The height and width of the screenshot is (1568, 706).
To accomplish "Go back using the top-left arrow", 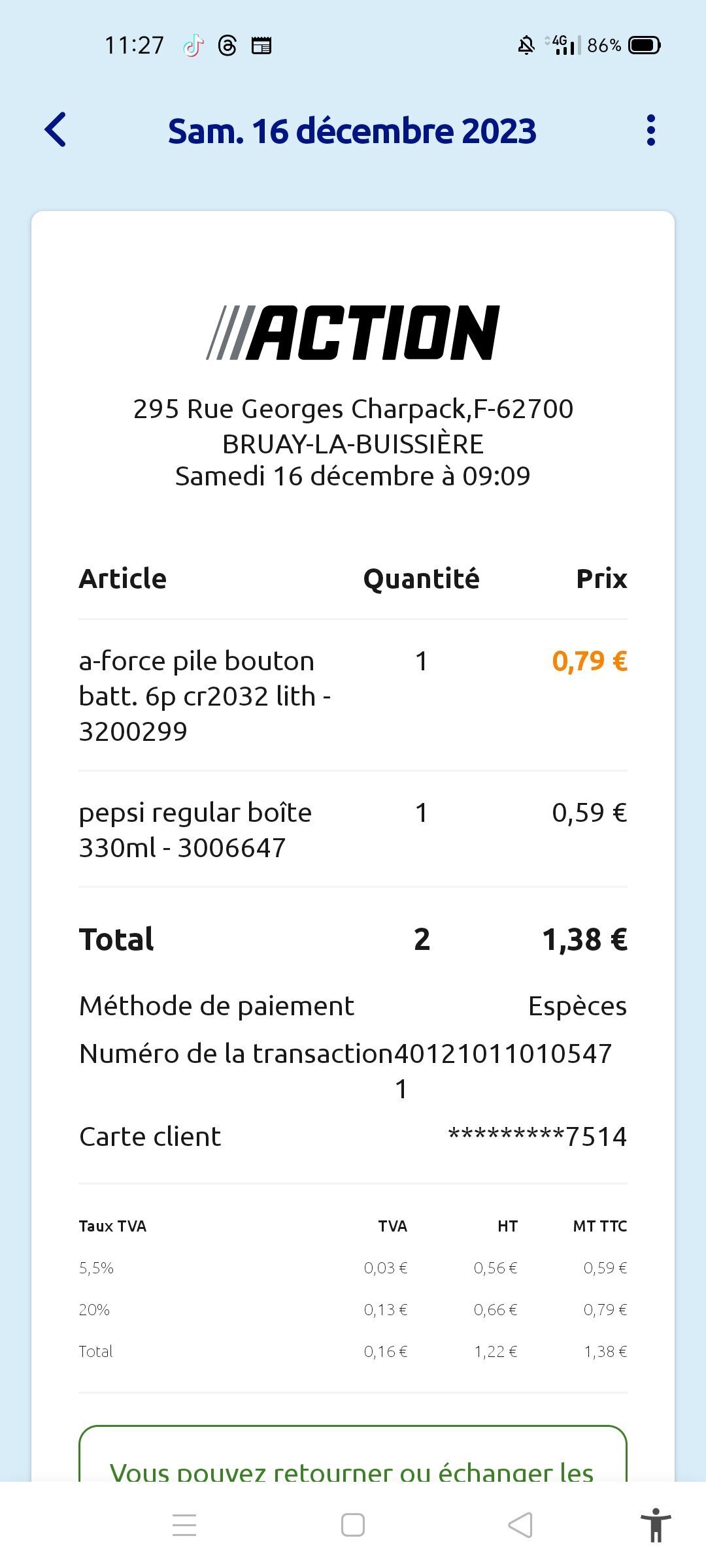I will [x=56, y=130].
